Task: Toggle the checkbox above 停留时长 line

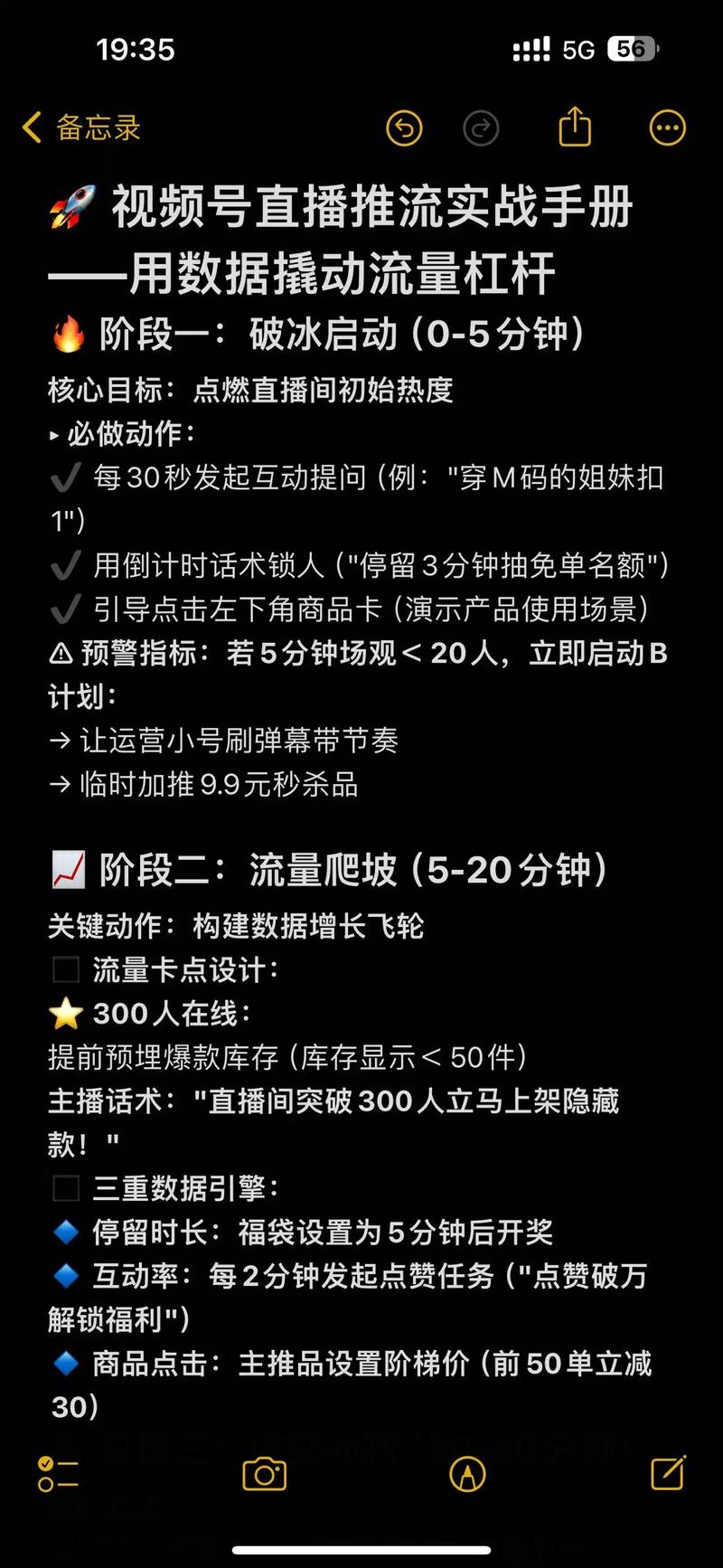Action: (65, 1186)
